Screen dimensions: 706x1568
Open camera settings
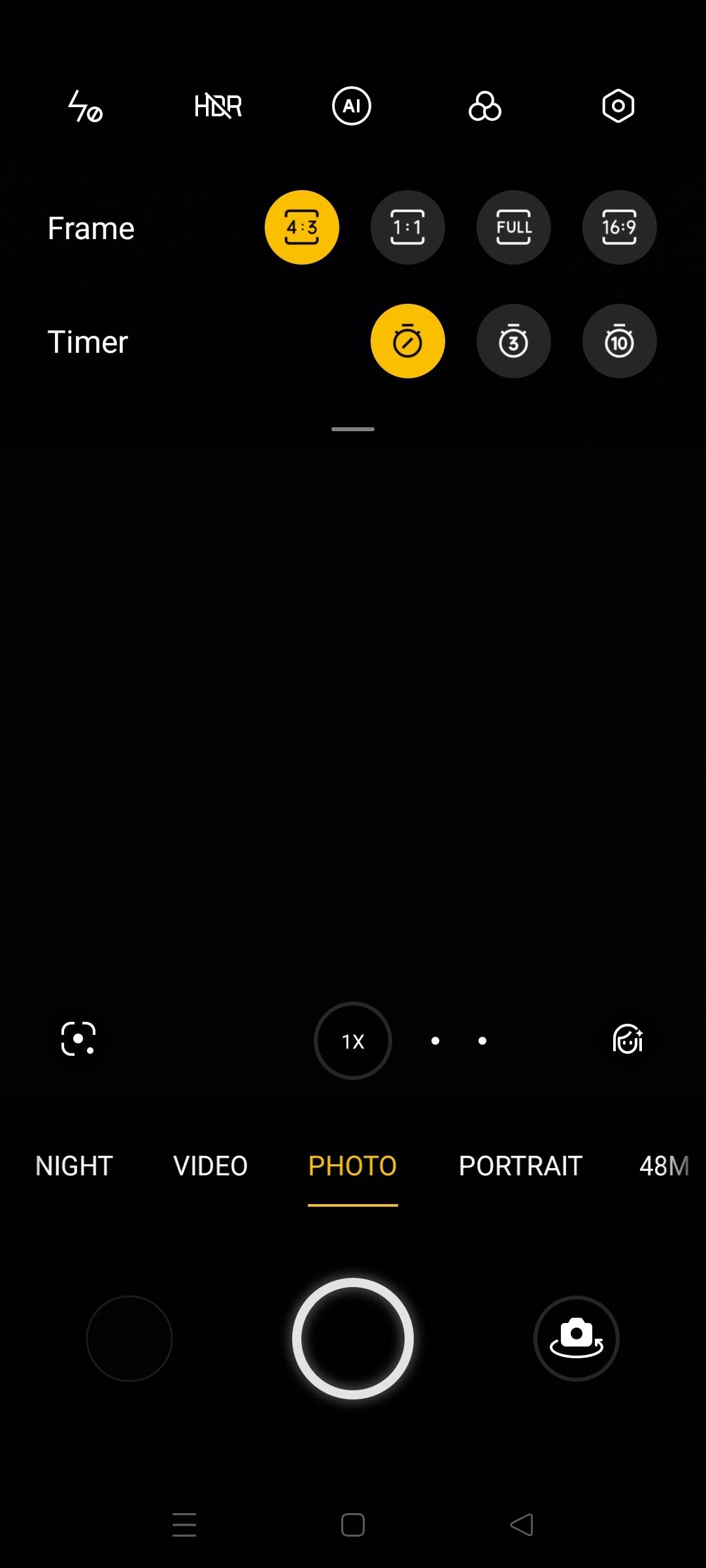click(618, 106)
